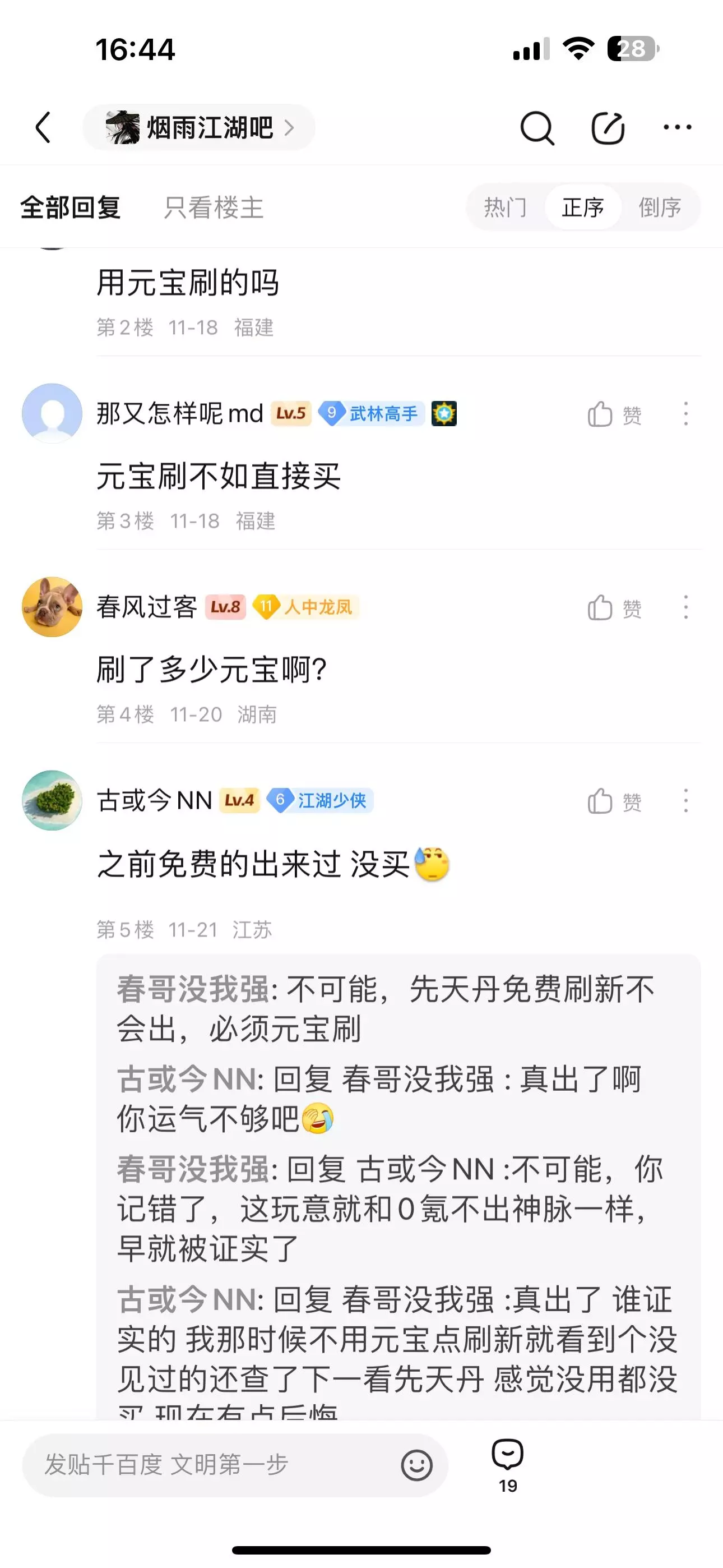Select the 正序 sort option

pyautogui.click(x=583, y=207)
